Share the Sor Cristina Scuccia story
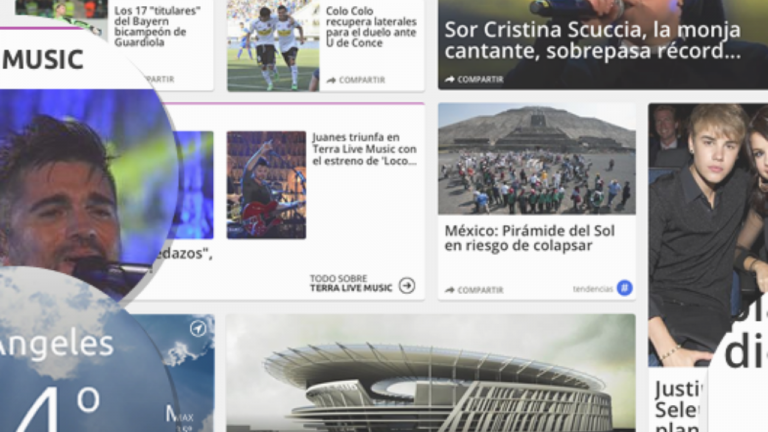This screenshot has height=432, width=768. (474, 79)
